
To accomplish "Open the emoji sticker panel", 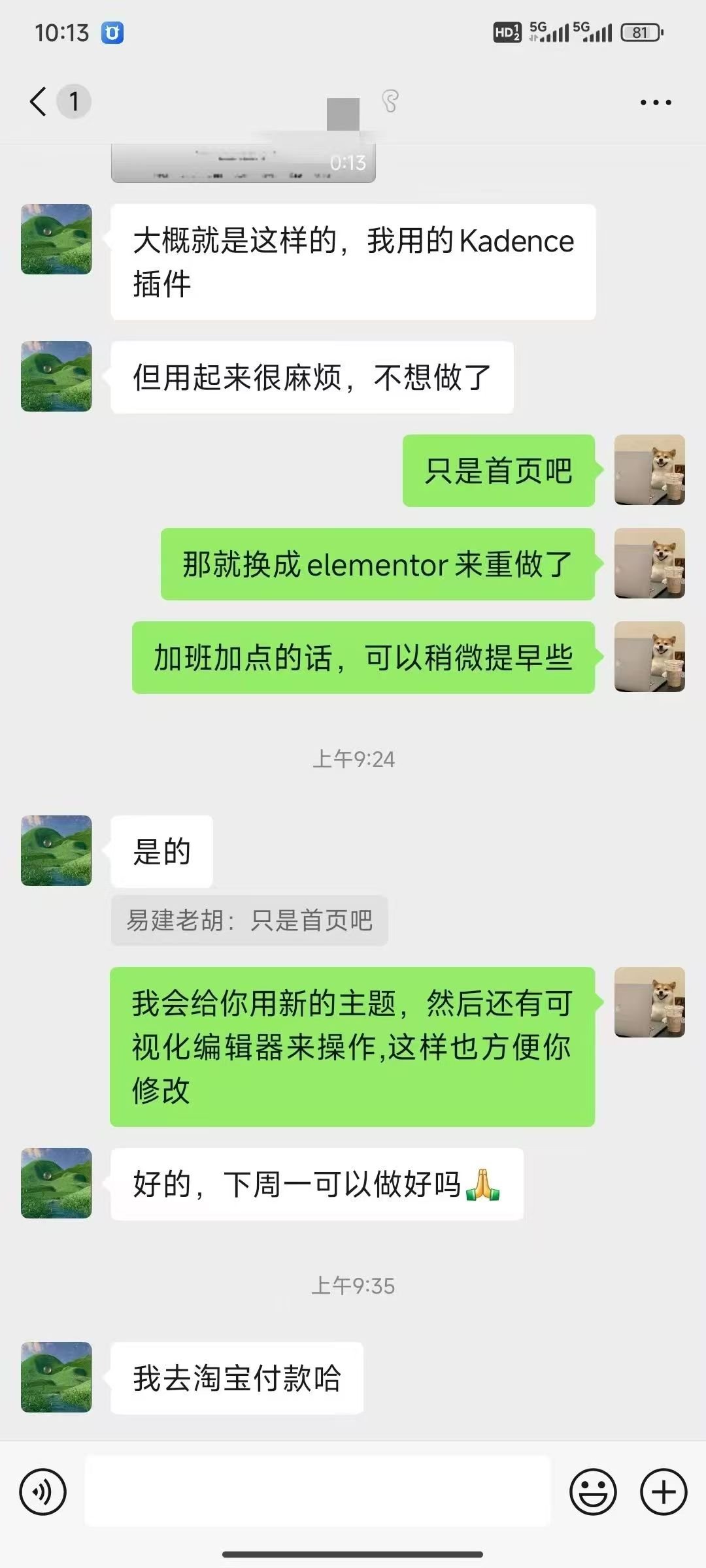I will [593, 1492].
